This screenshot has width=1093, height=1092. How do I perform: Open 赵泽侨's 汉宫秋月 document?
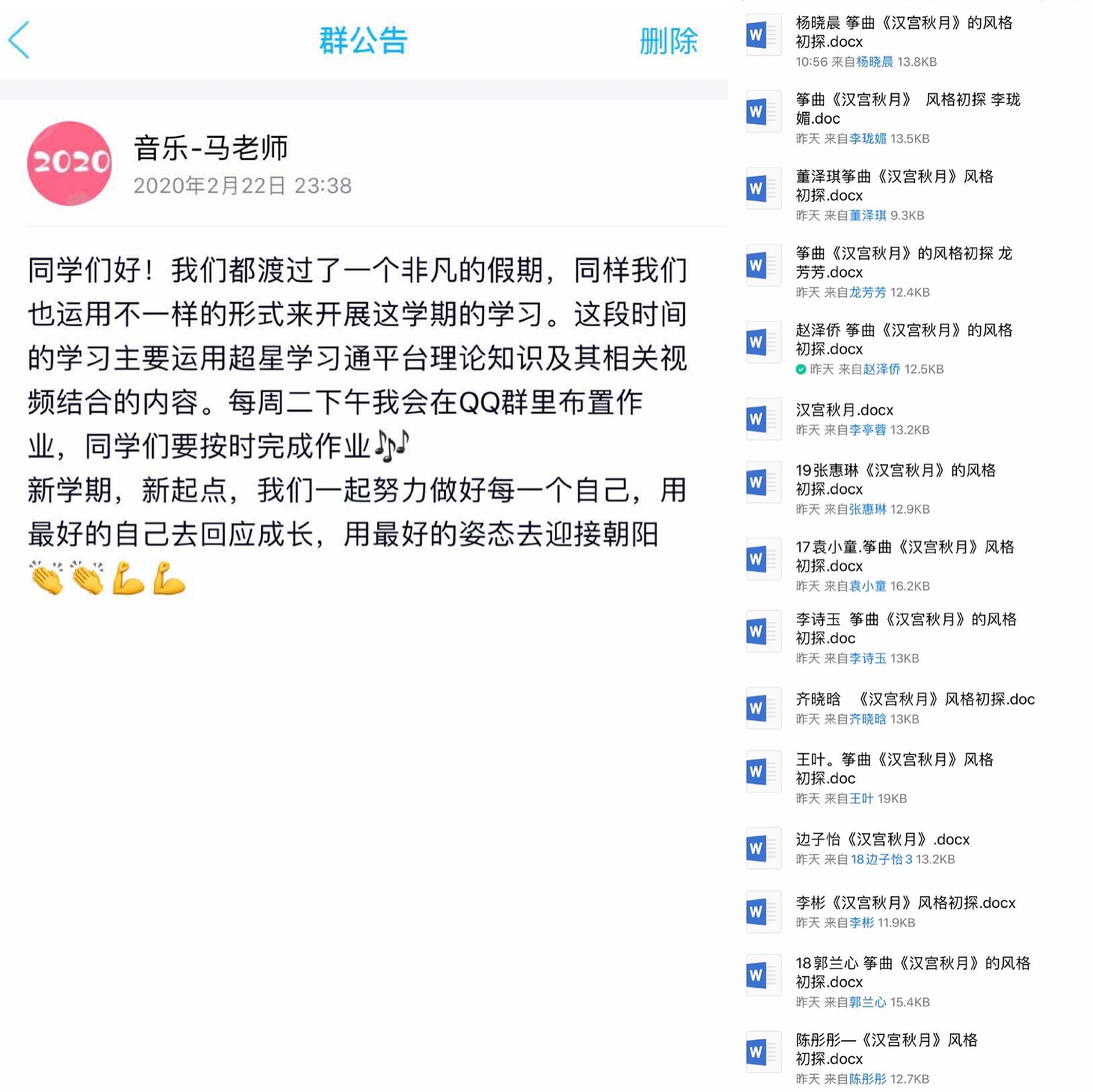pos(903,340)
